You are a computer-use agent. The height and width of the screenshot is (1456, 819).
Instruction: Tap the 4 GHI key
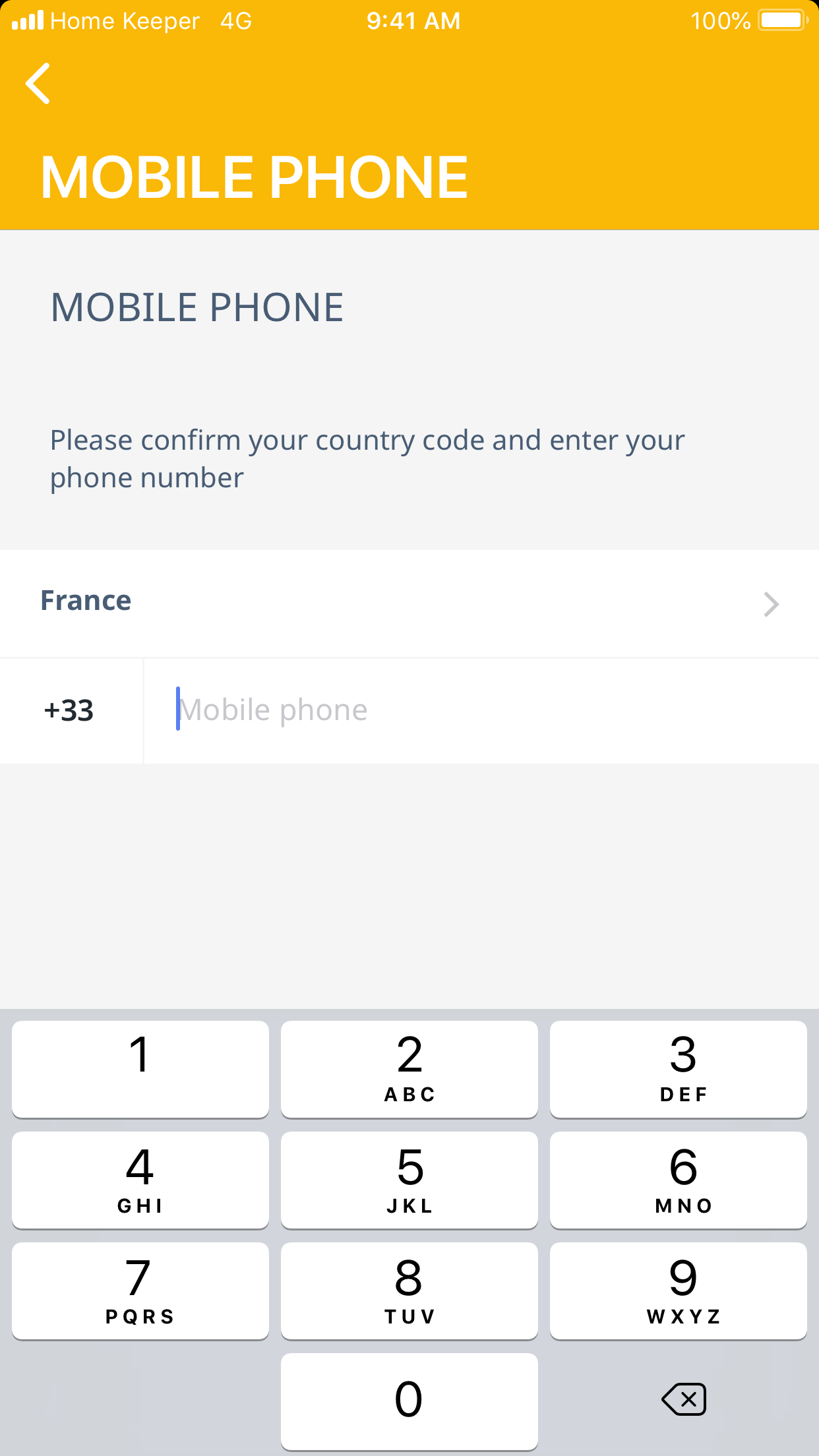(x=140, y=1180)
